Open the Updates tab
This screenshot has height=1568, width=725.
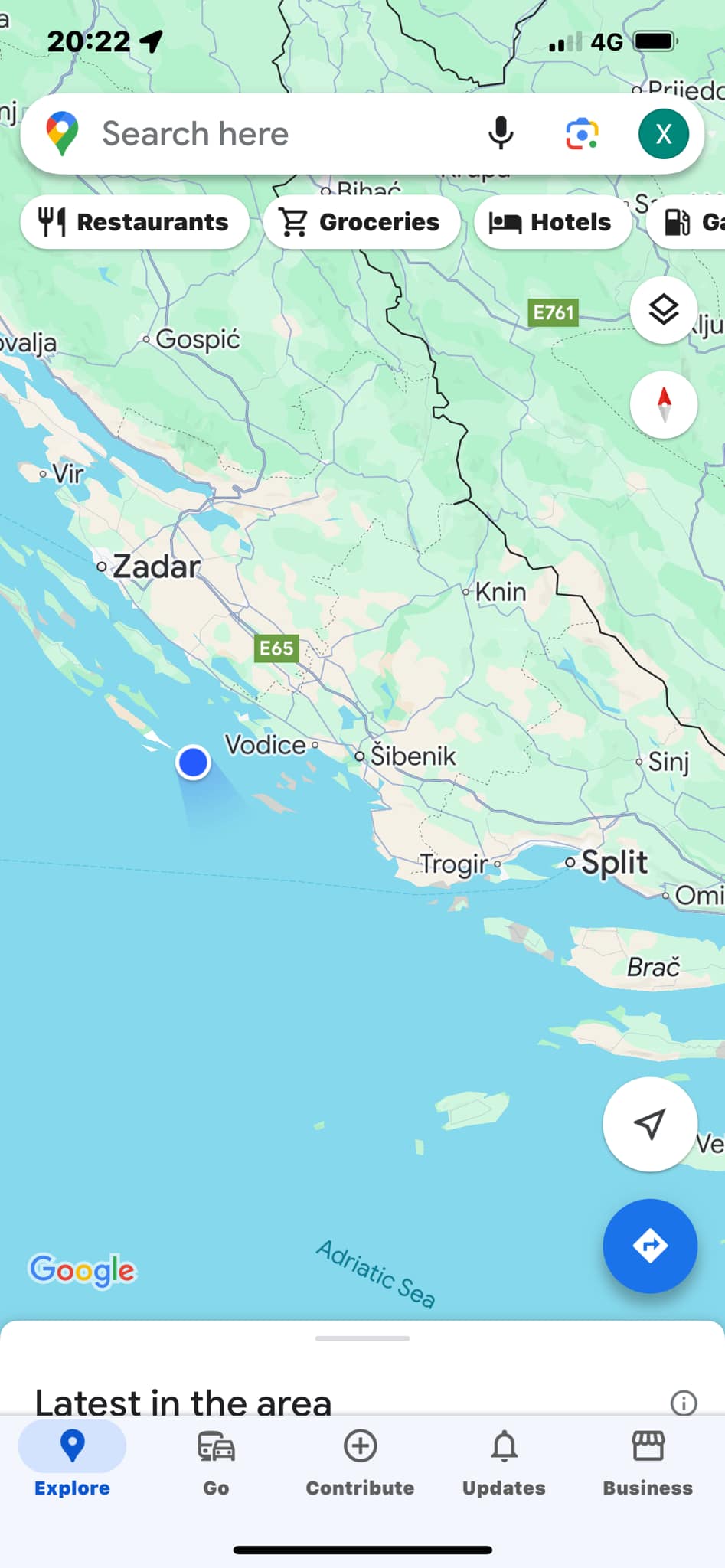click(x=504, y=1462)
